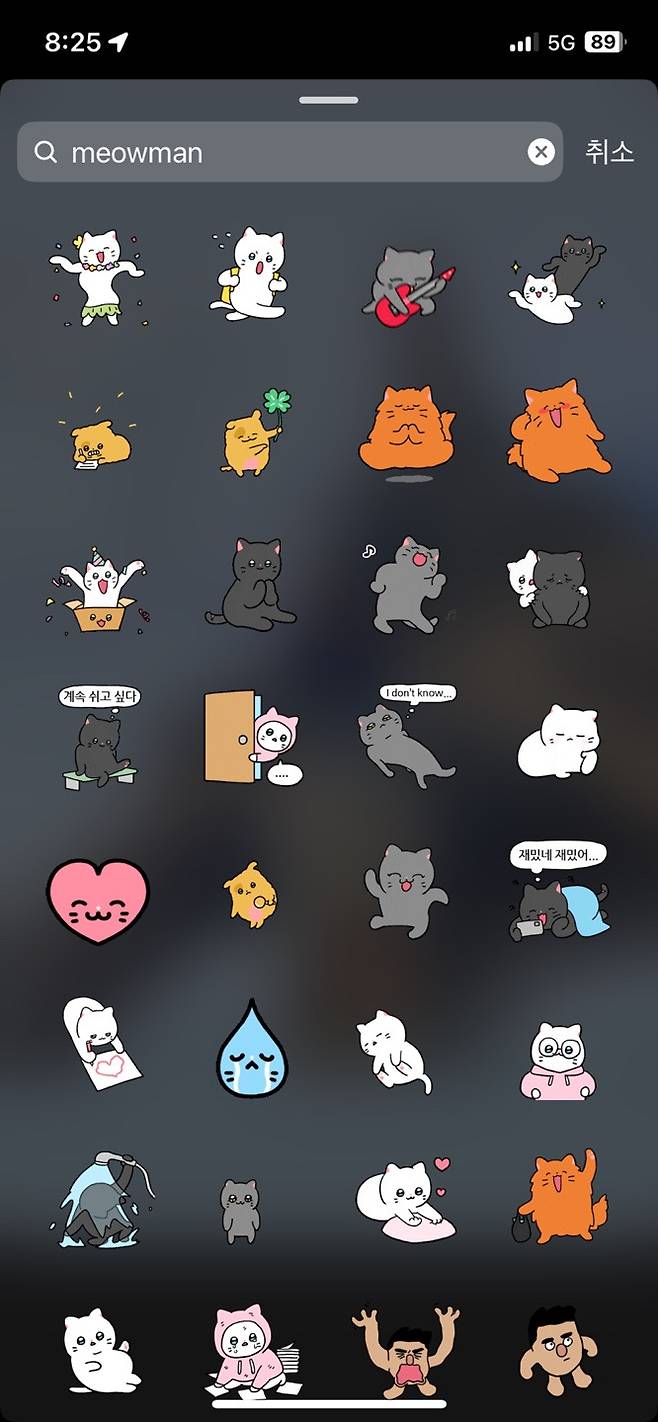Clear the search text with the X button
Screen dimensions: 658x1422
(541, 152)
